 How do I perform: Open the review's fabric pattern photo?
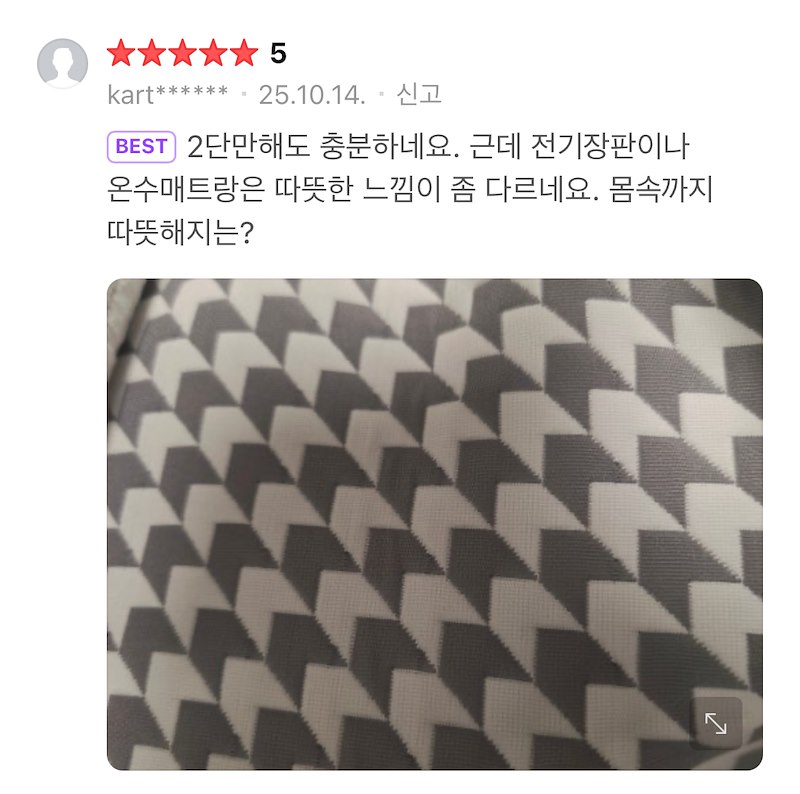[x=434, y=523]
